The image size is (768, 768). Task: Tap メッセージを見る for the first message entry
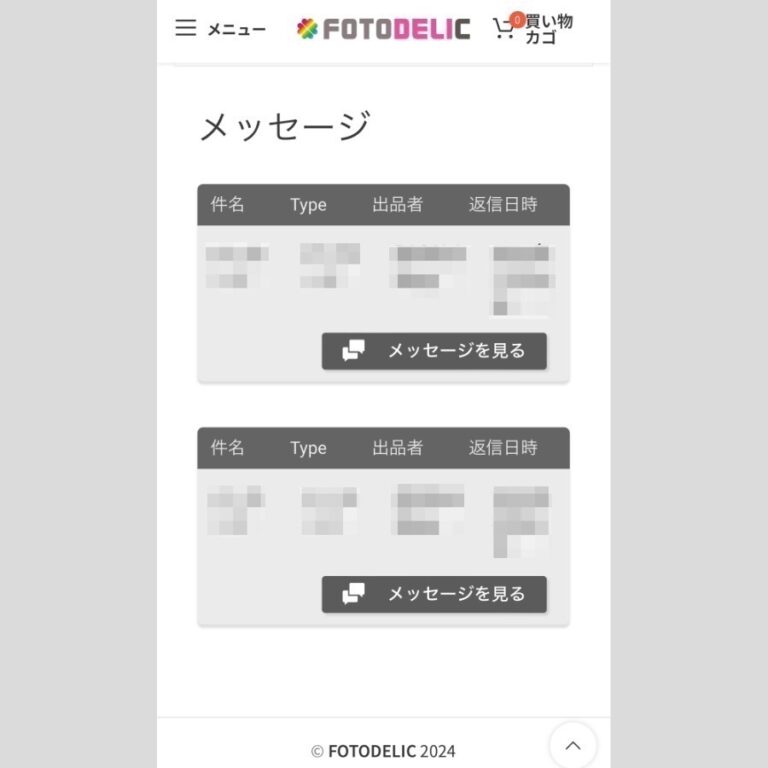point(434,351)
